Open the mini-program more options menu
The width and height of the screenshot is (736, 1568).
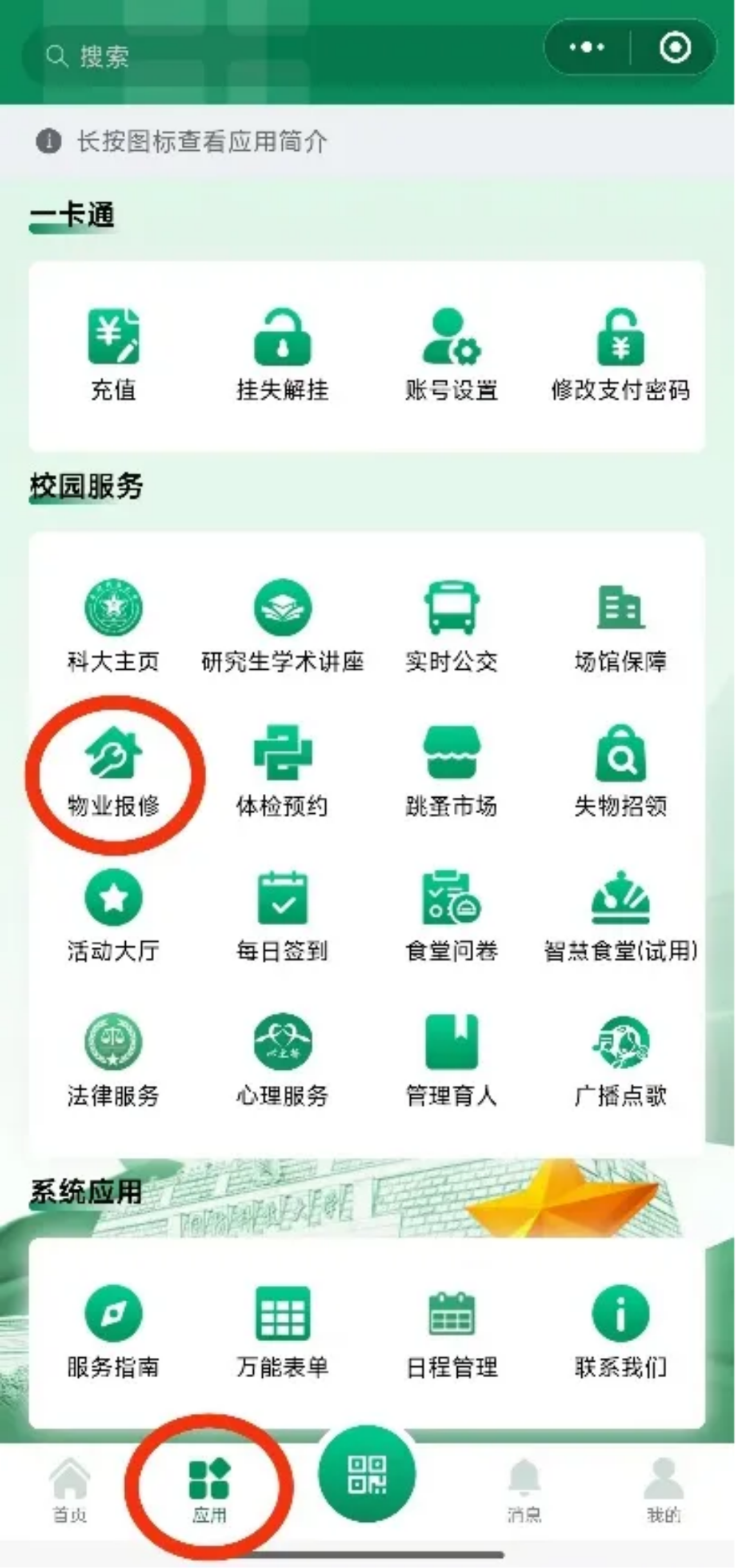coord(587,48)
